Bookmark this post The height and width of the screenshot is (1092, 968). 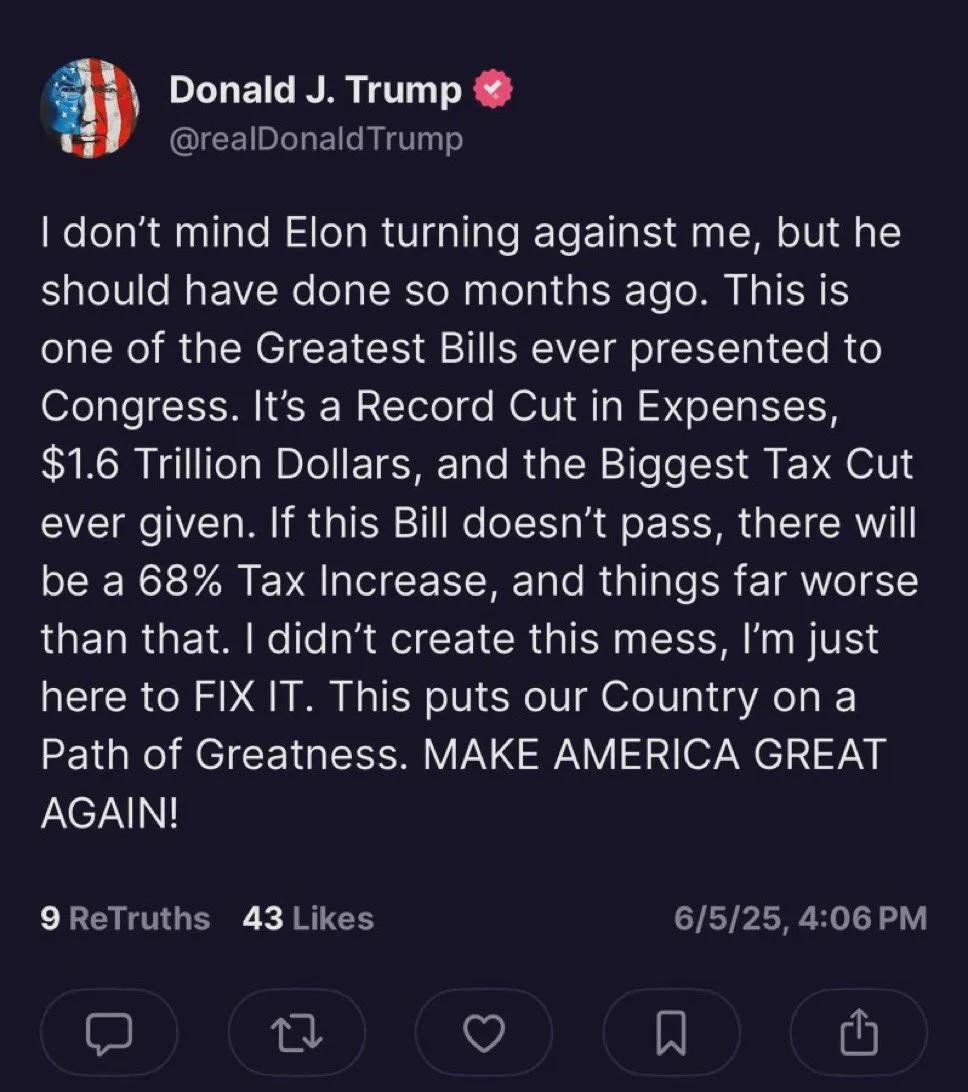pyautogui.click(x=671, y=1034)
